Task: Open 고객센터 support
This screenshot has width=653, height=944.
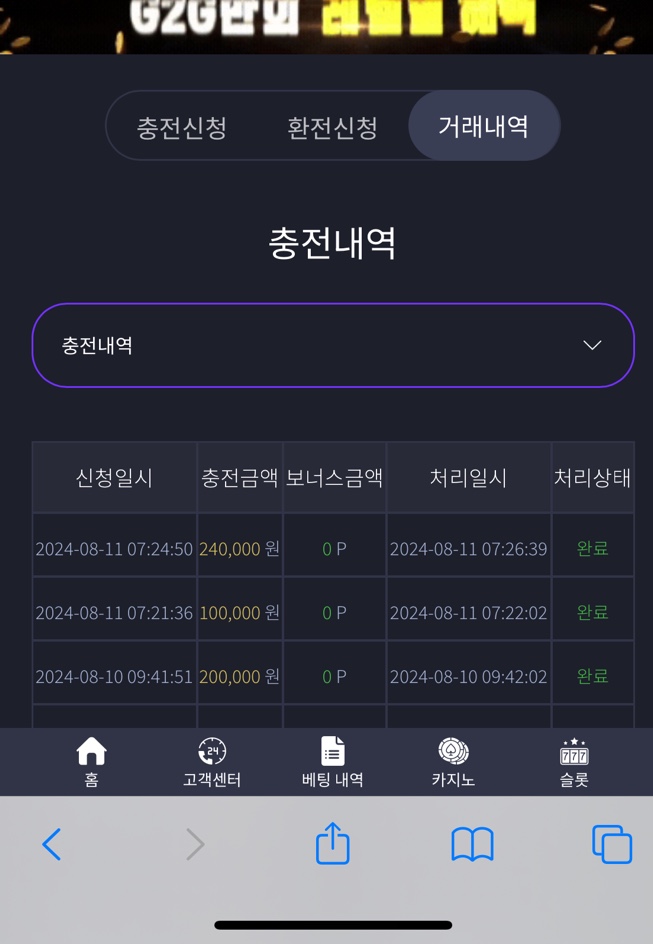Action: tap(212, 762)
